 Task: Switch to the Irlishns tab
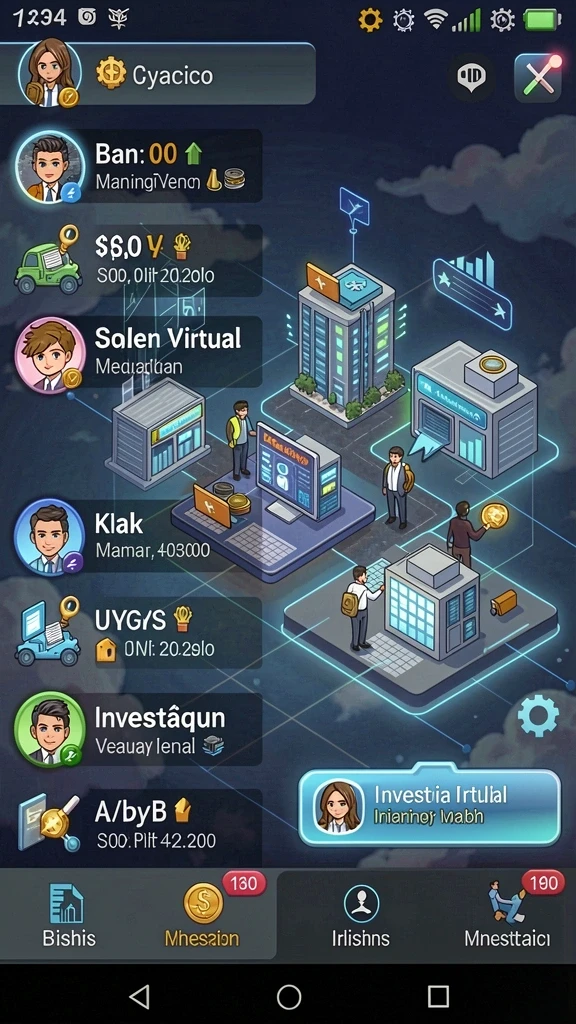360,915
